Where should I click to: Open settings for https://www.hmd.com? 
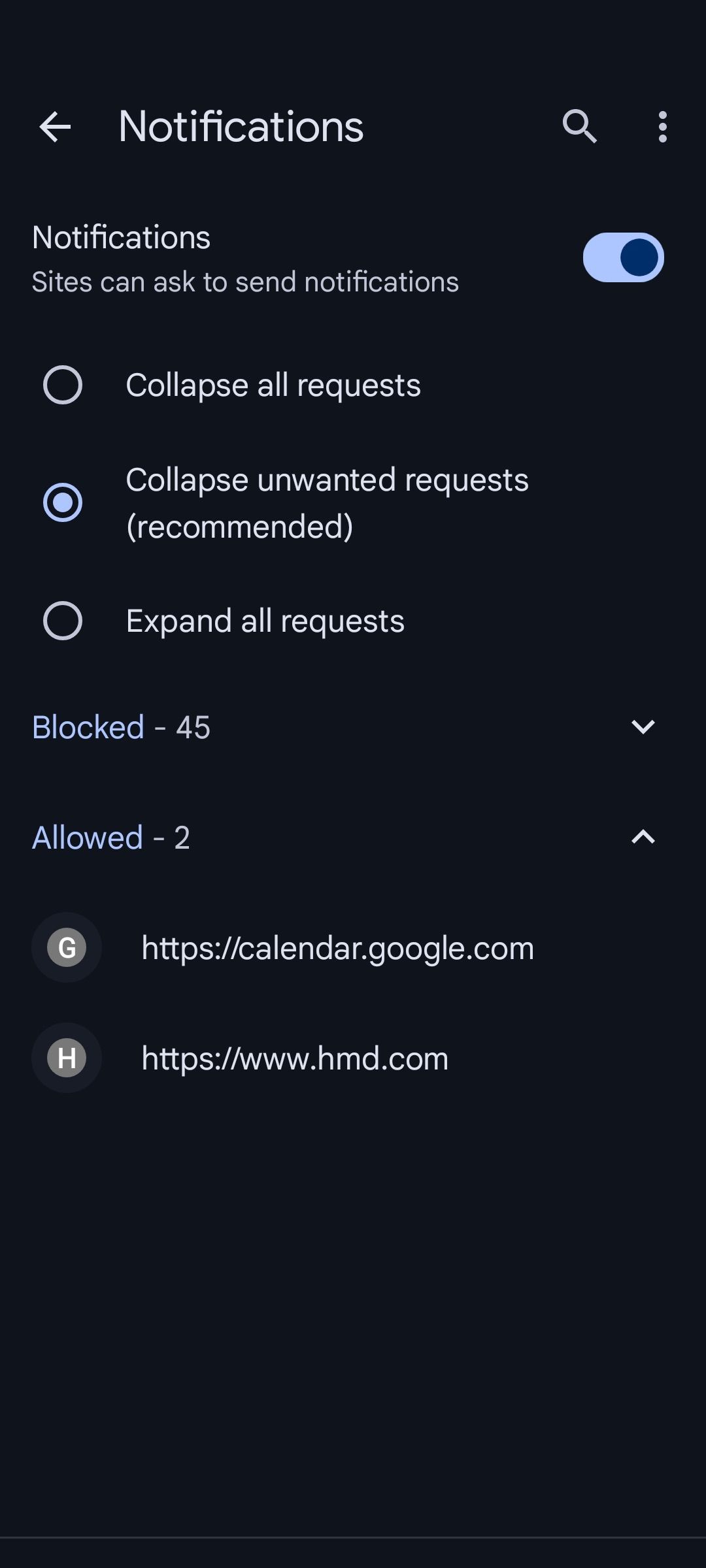[x=294, y=1058]
